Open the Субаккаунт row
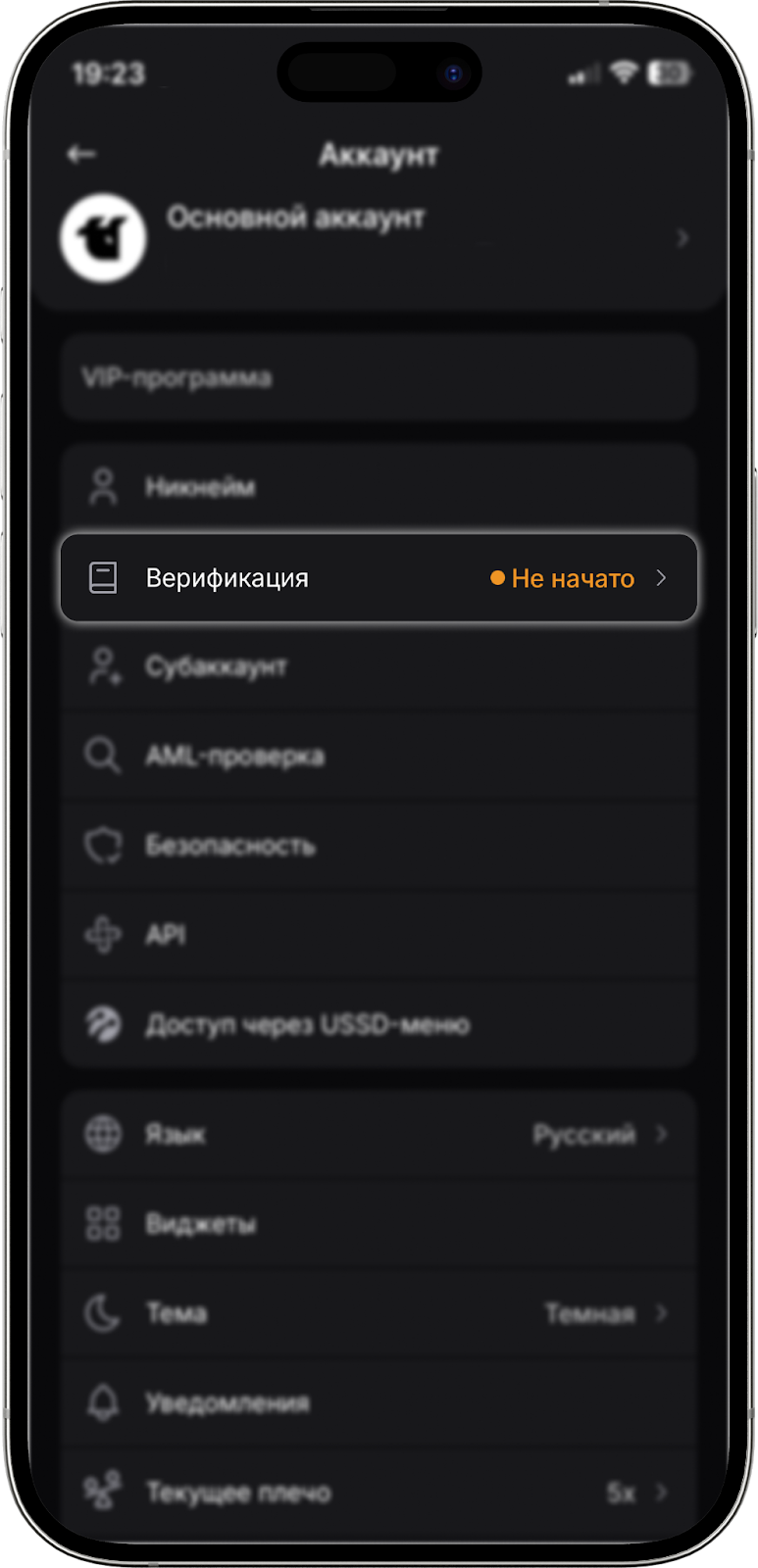Viewport: 758px width, 1568px height. click(378, 667)
